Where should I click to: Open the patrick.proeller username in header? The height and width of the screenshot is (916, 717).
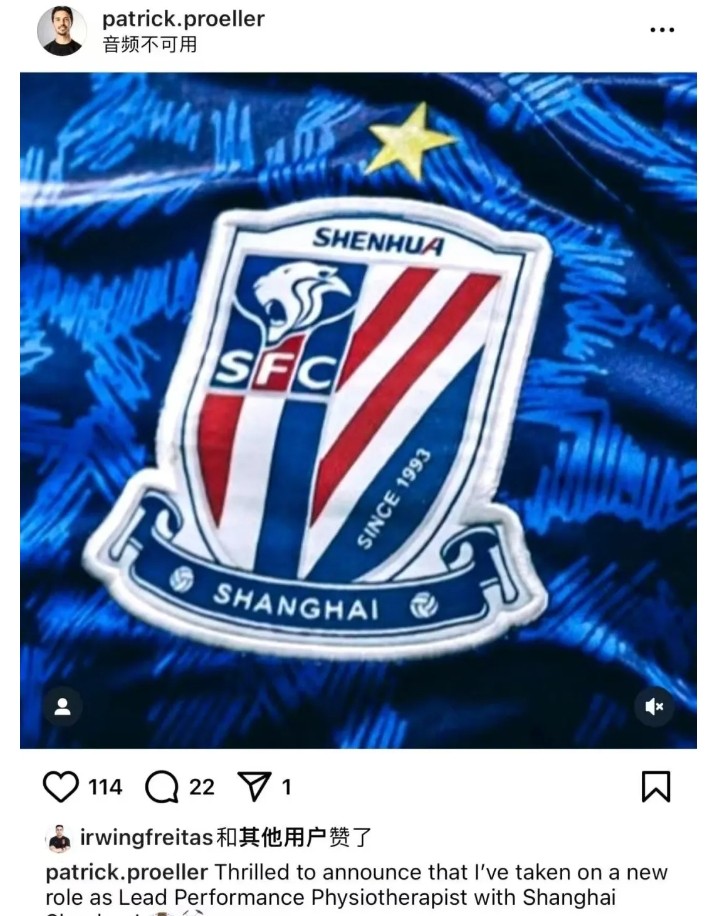[183, 19]
